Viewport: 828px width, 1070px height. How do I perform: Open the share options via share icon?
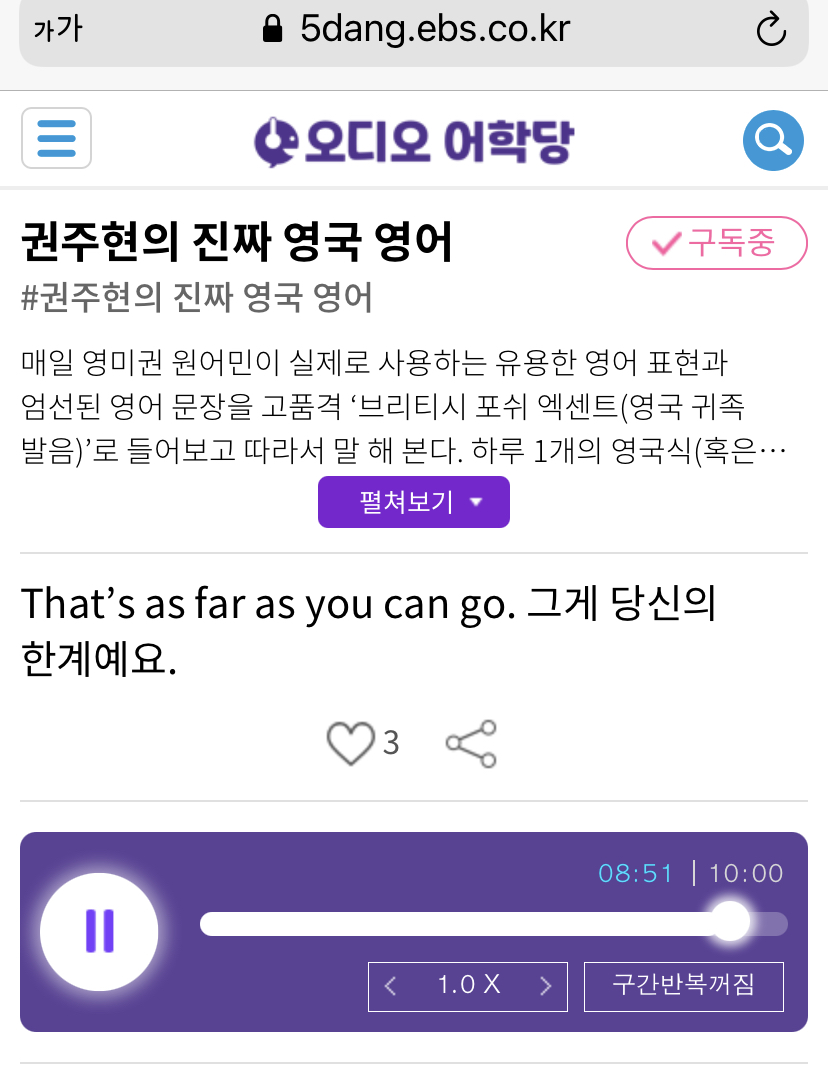pos(470,742)
